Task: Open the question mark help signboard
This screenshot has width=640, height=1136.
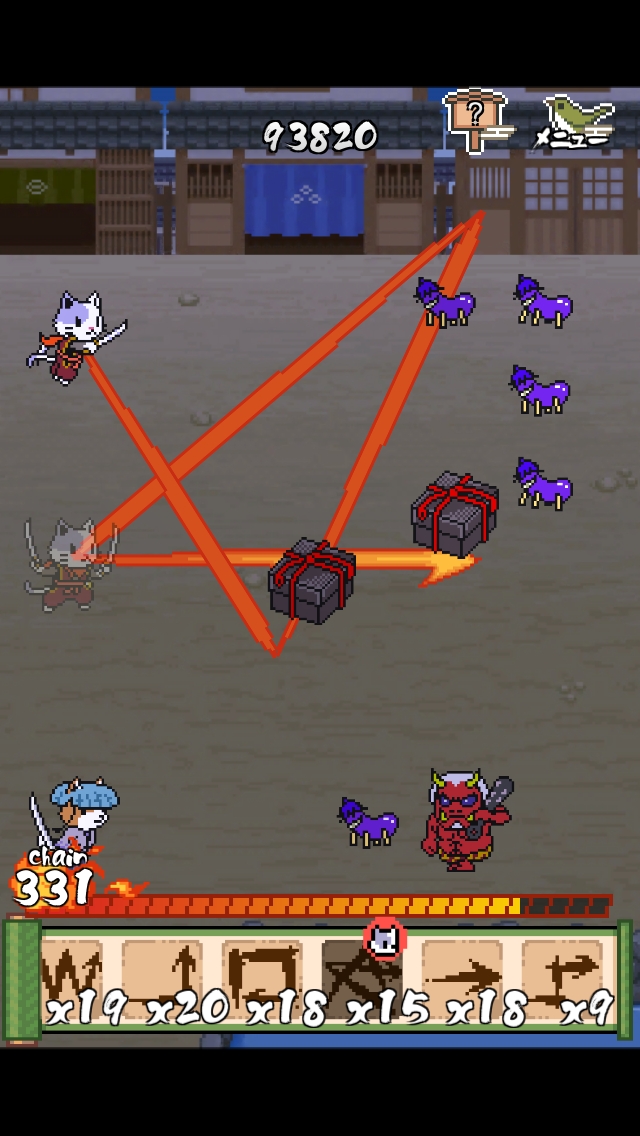Action: (477, 121)
